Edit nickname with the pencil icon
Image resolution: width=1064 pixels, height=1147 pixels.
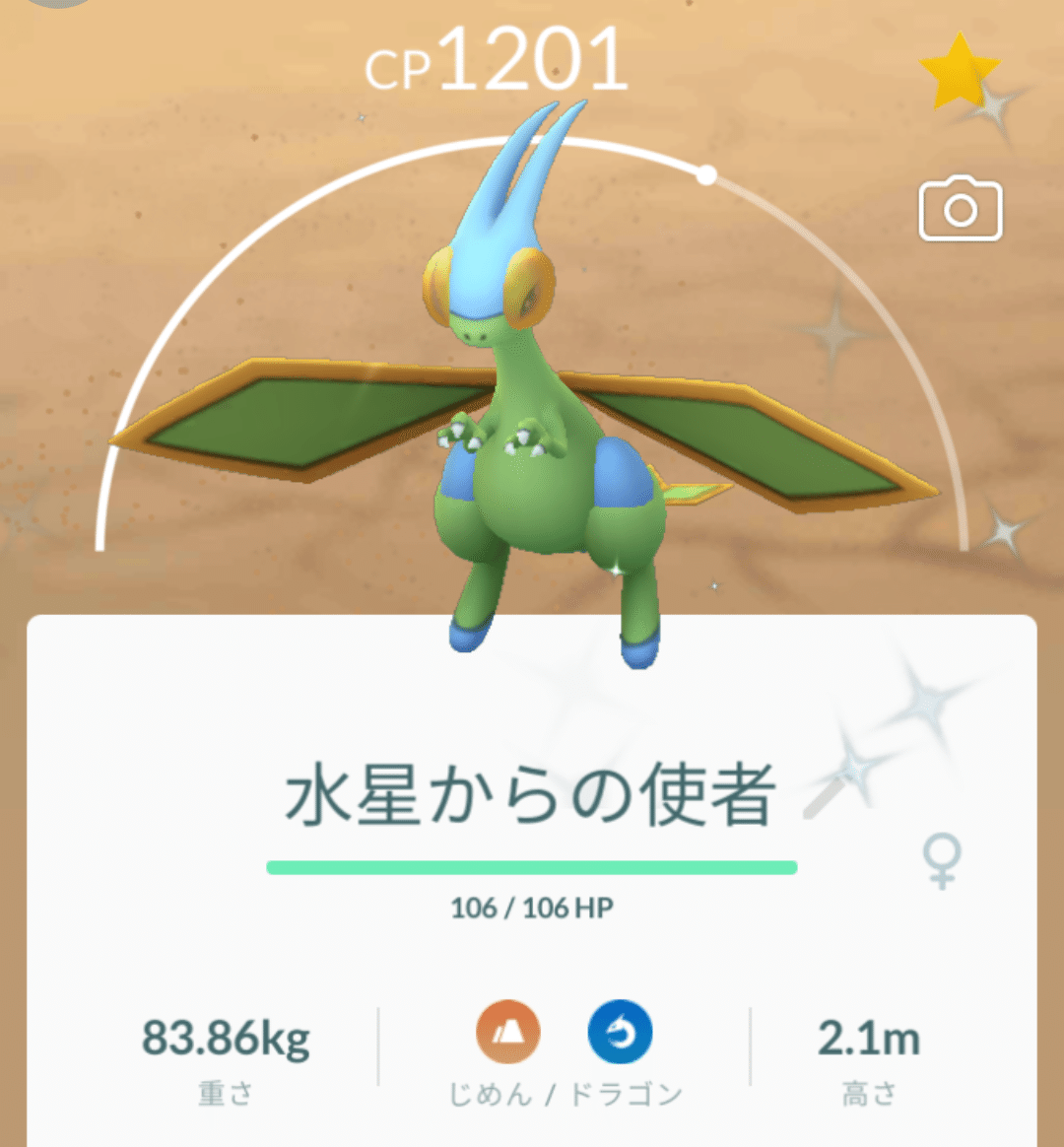click(x=826, y=795)
